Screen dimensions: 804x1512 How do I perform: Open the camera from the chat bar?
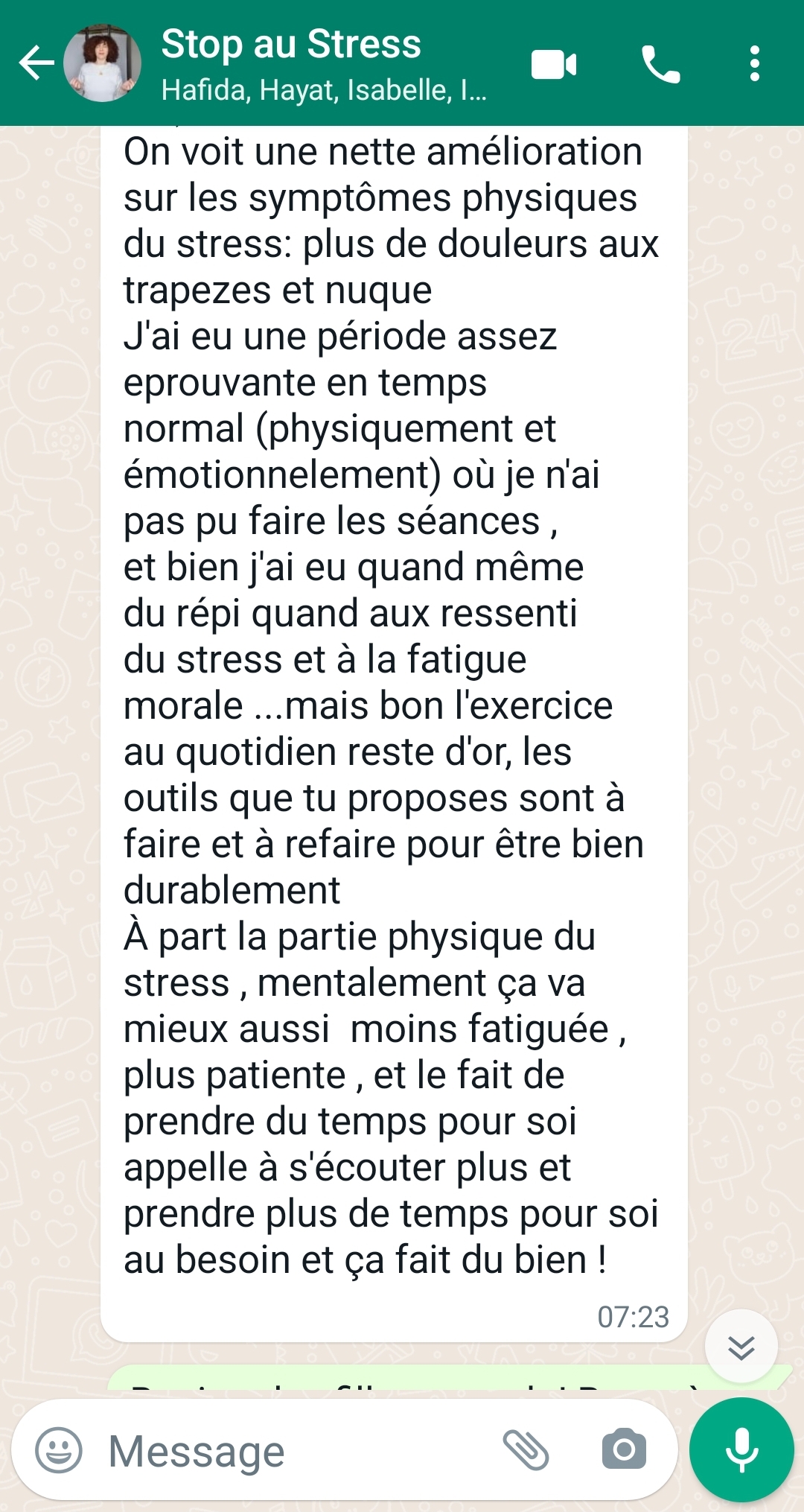pos(624,1449)
